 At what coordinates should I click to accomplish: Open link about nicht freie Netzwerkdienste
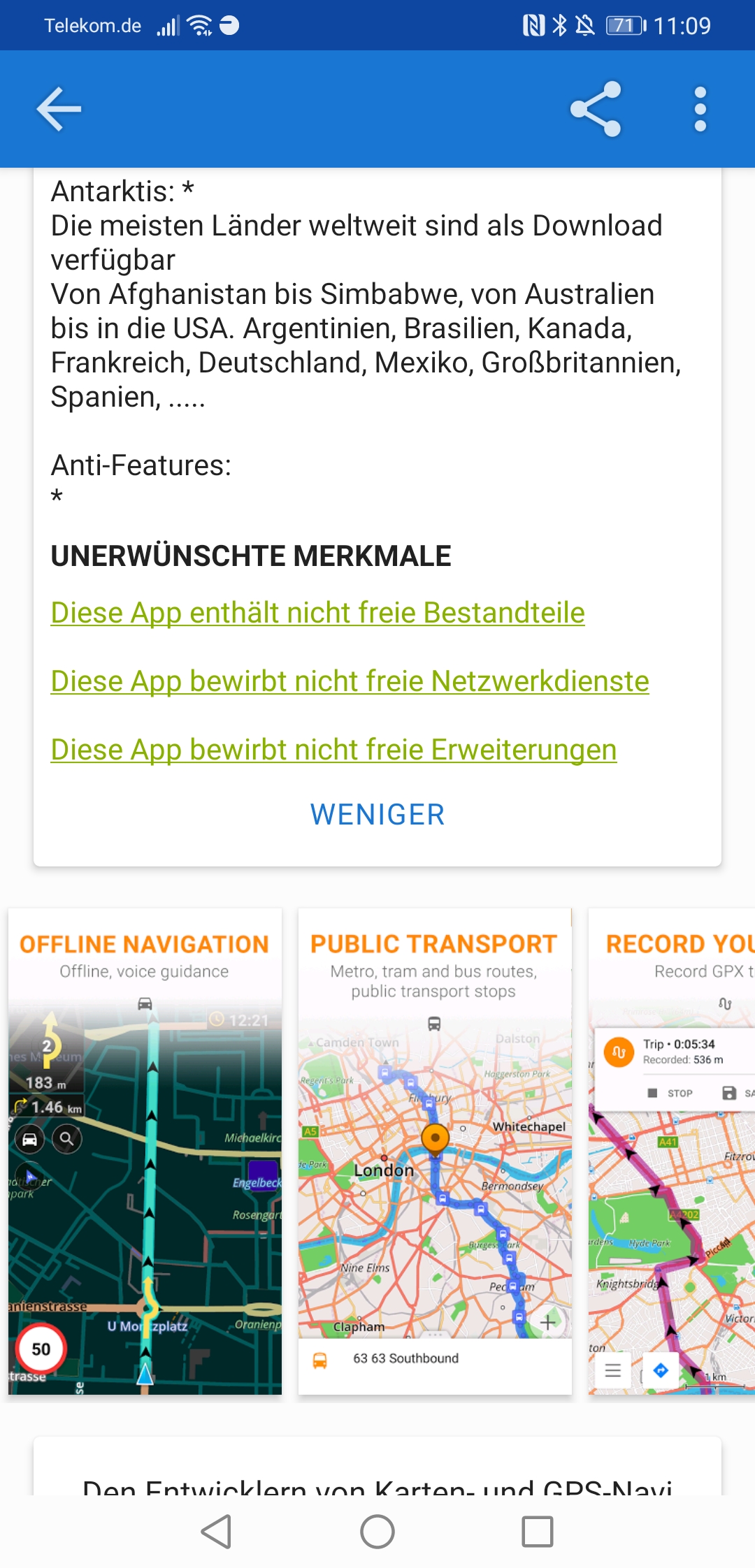click(350, 681)
